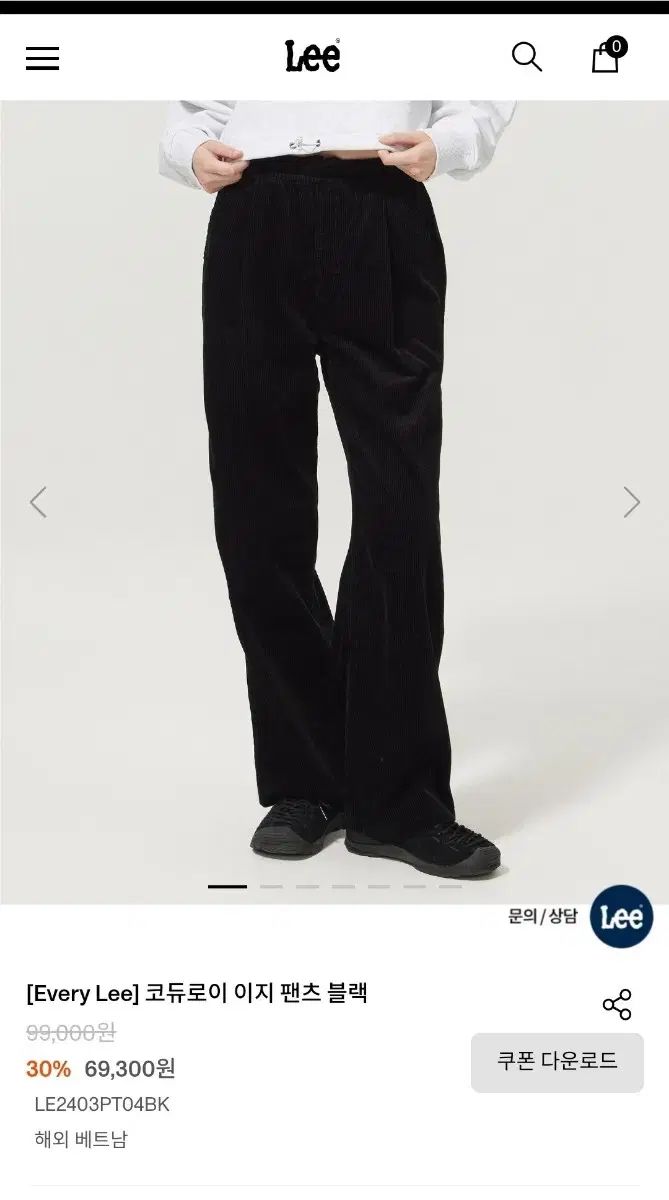This screenshot has width=669, height=1200.
Task: Tap the 쿠폰 다운로드 button
Action: click(557, 1062)
